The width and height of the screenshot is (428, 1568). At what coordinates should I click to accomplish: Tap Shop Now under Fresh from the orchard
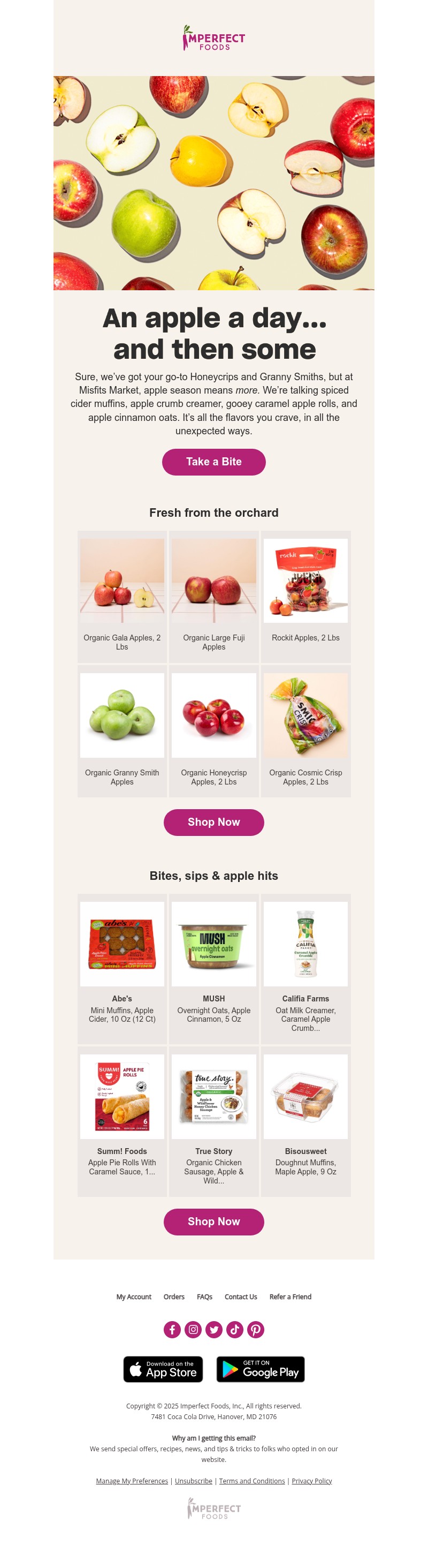click(213, 823)
